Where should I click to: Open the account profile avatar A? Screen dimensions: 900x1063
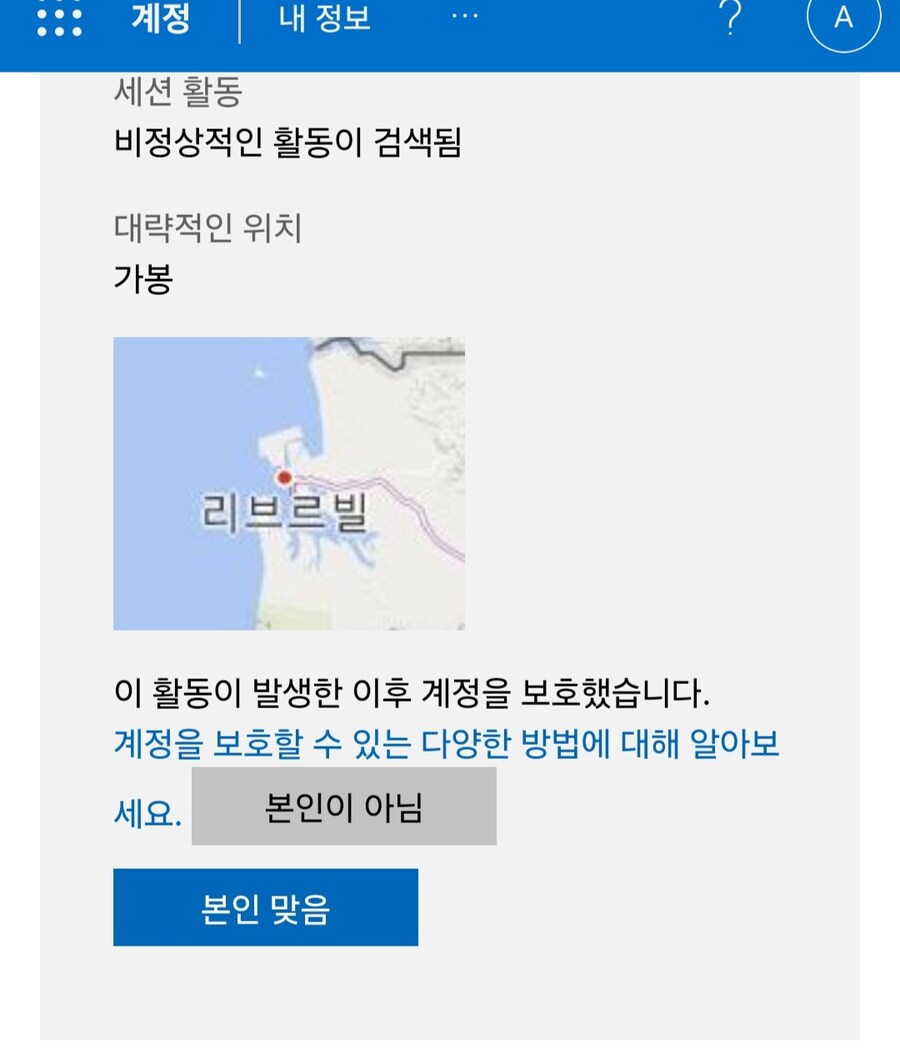tap(843, 18)
